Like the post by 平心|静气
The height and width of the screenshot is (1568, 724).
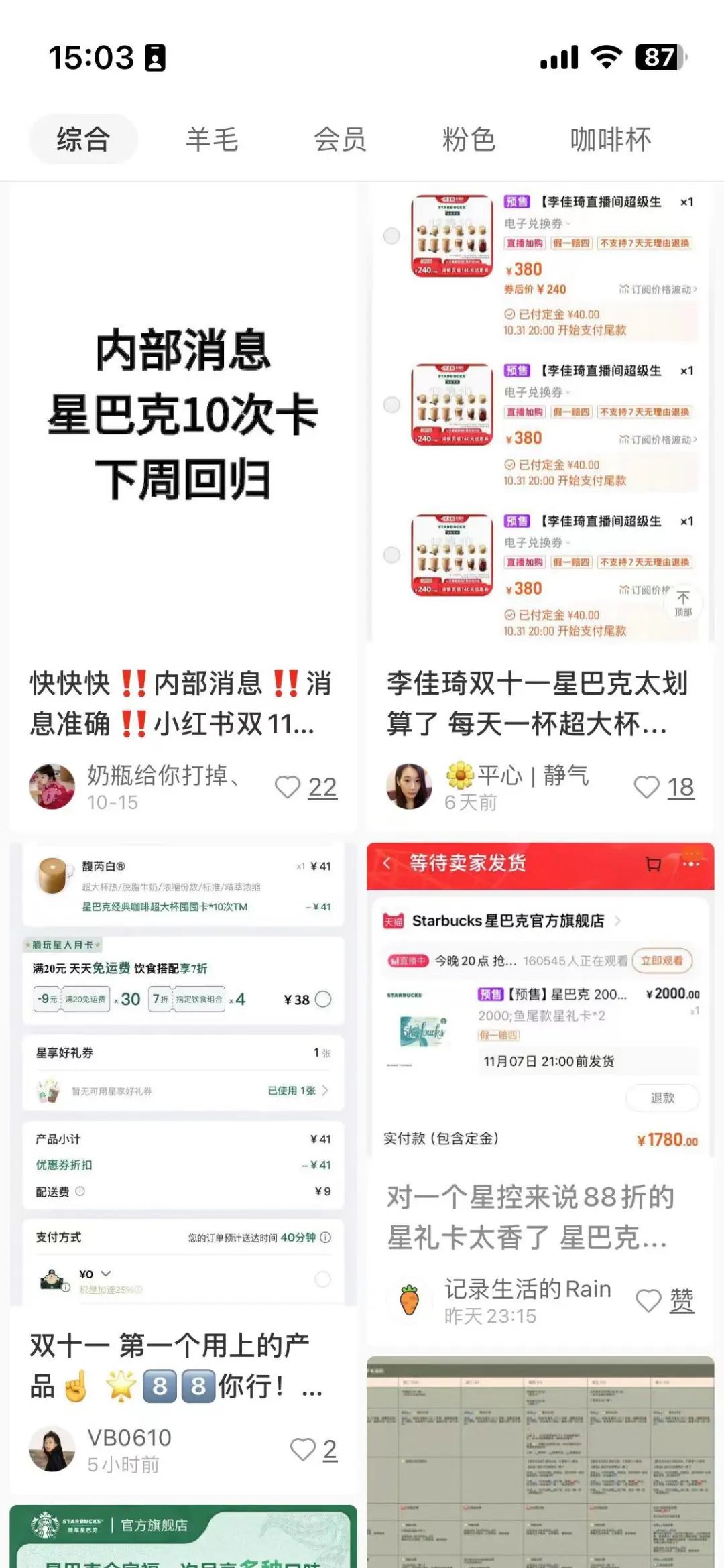pos(647,787)
